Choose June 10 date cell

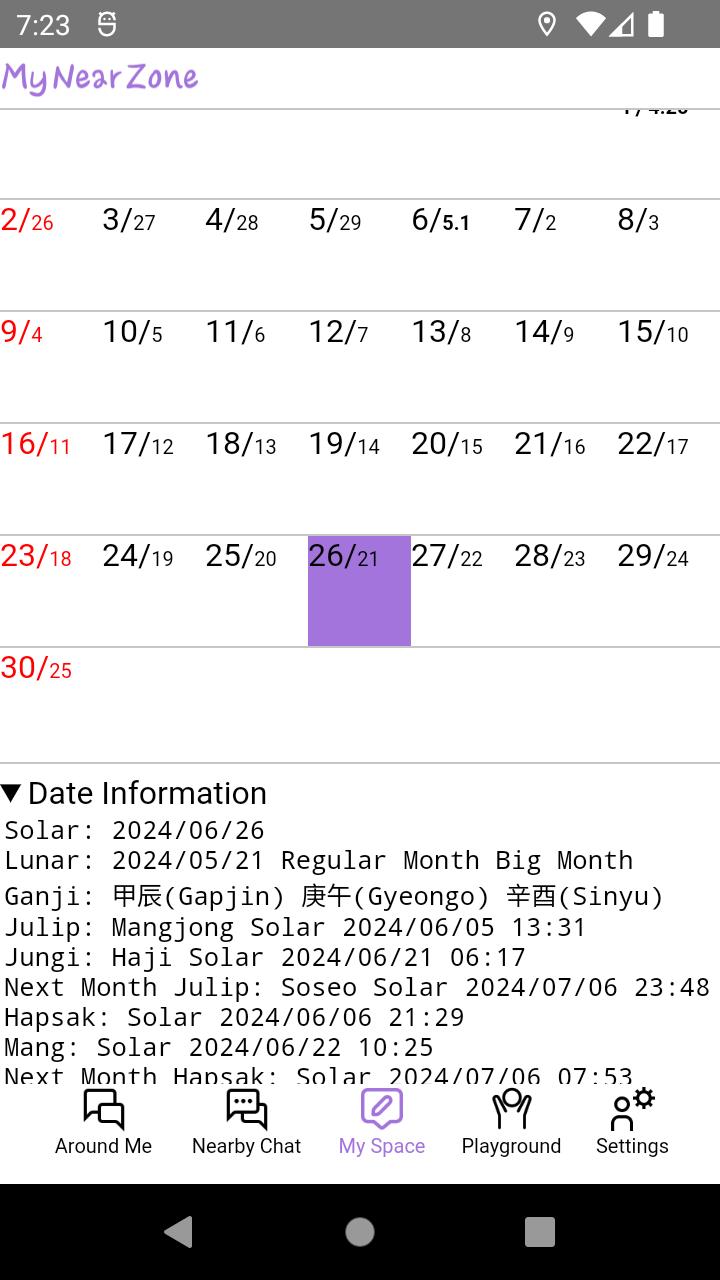pyautogui.click(x=153, y=367)
